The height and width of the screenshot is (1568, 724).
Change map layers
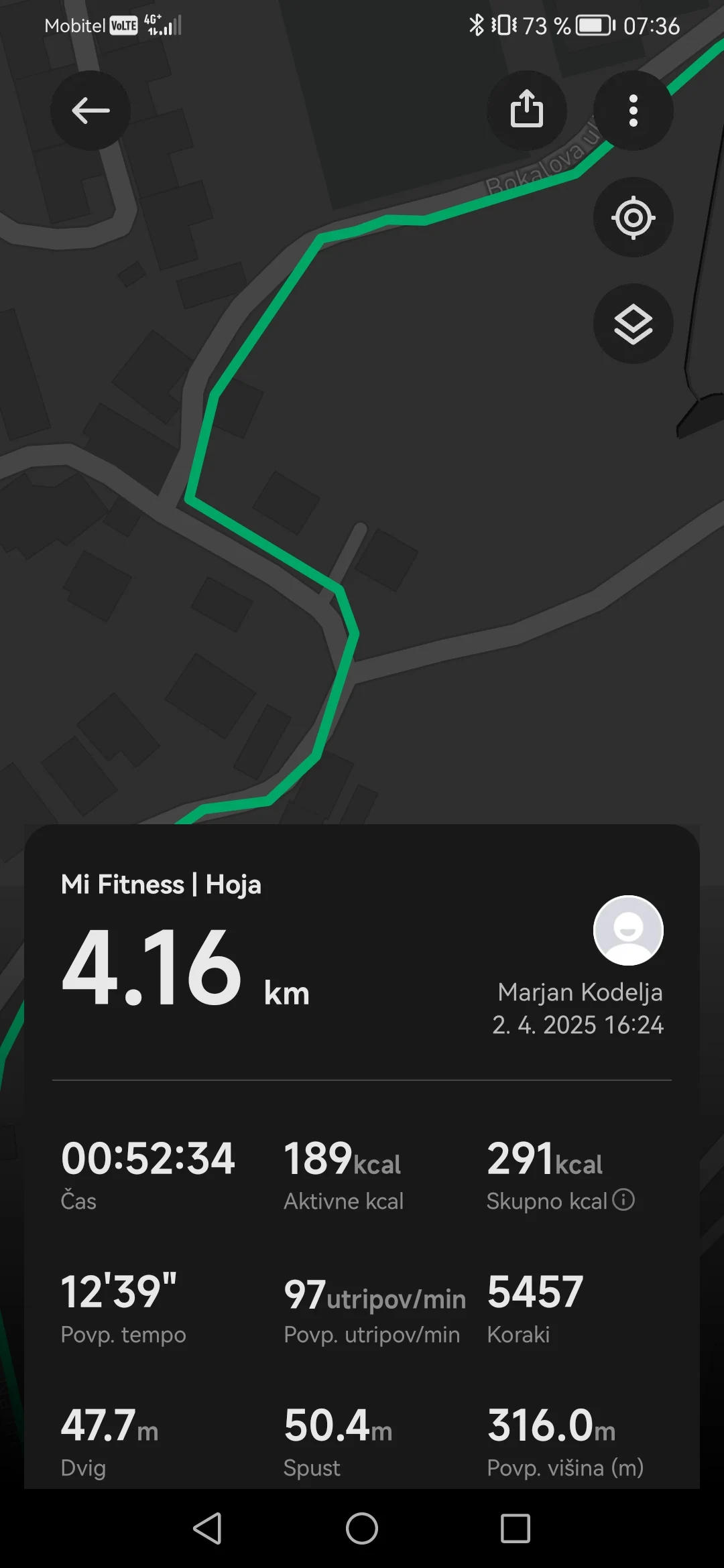(633, 324)
